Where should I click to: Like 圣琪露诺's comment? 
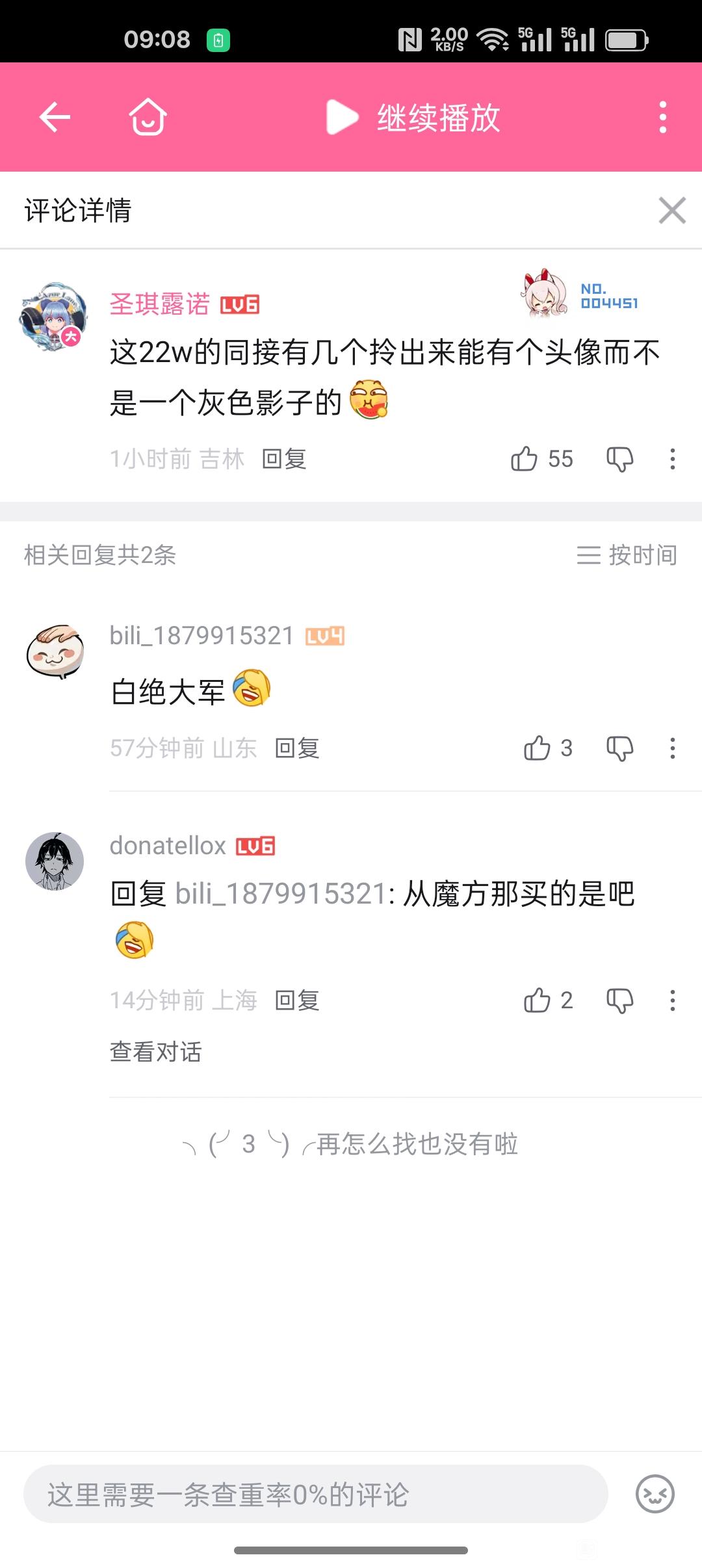[x=525, y=459]
